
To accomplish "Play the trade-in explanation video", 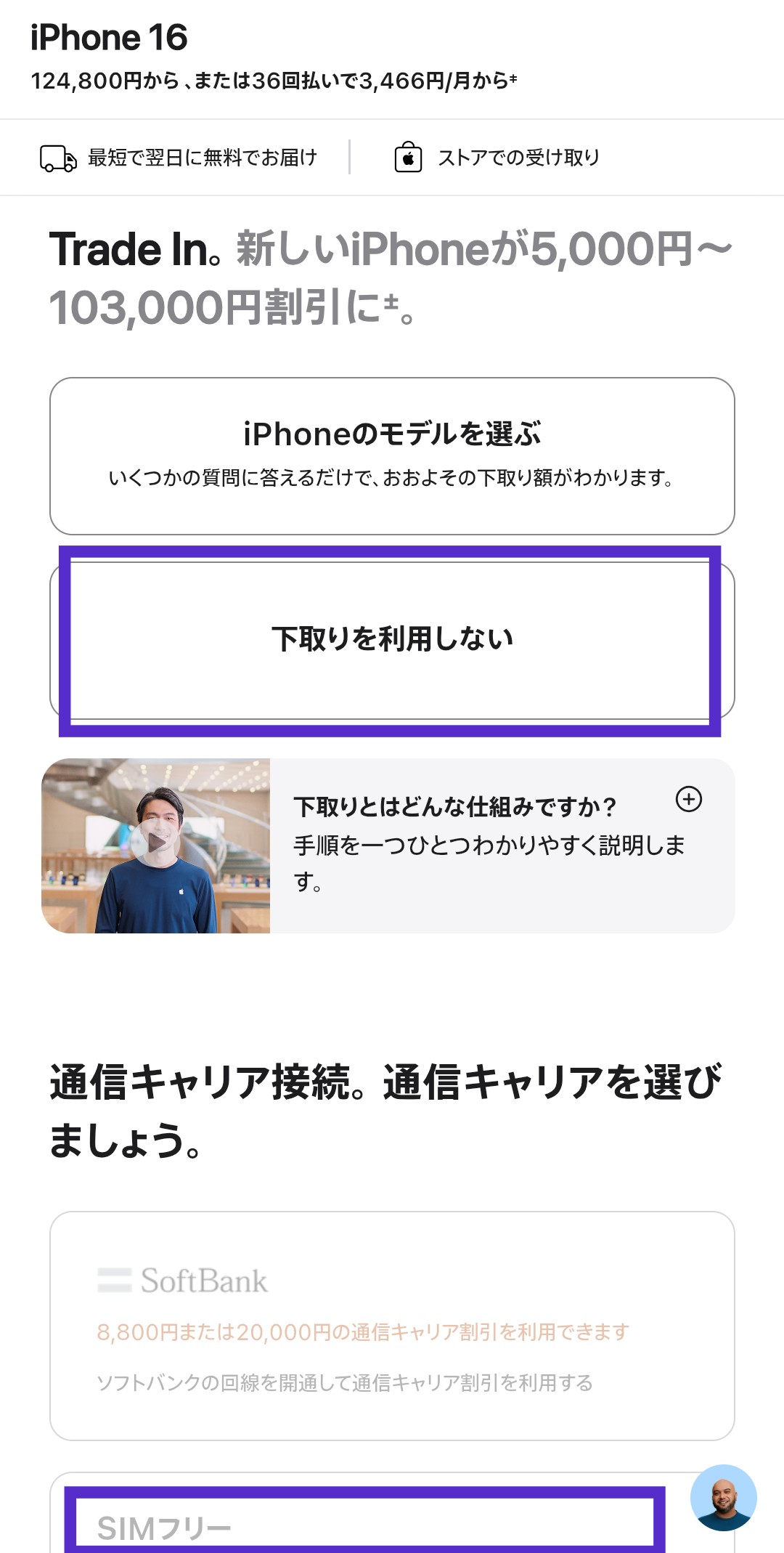I will coord(155,844).
